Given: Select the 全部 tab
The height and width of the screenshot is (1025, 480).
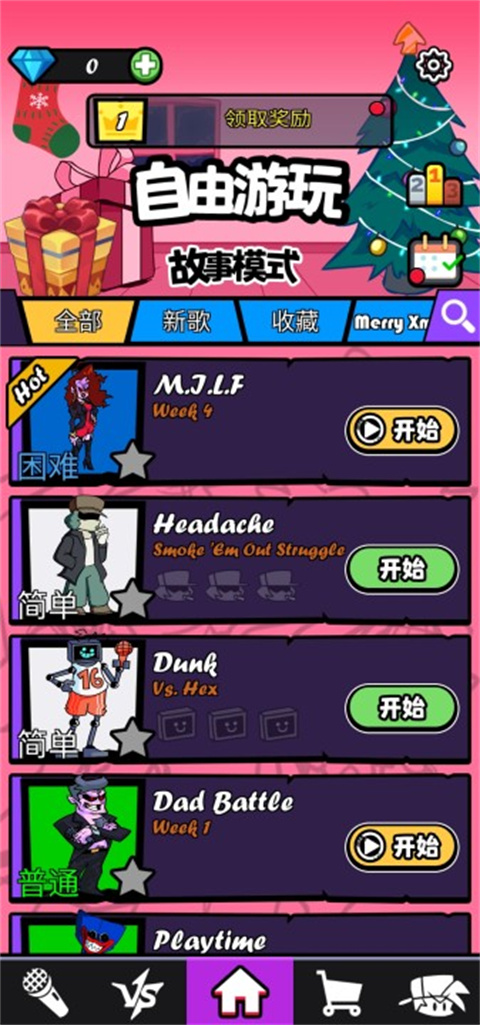Looking at the screenshot, I should 78,322.
